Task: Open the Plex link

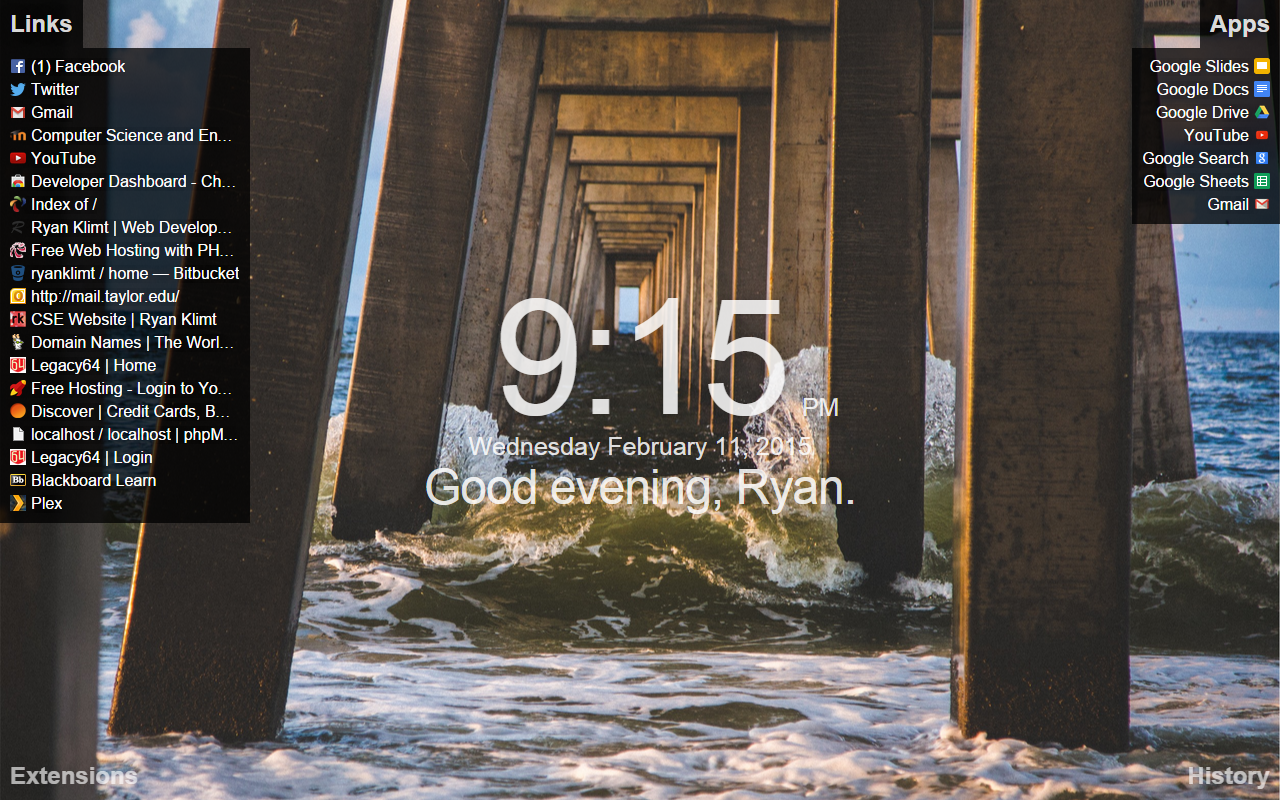Action: click(46, 503)
